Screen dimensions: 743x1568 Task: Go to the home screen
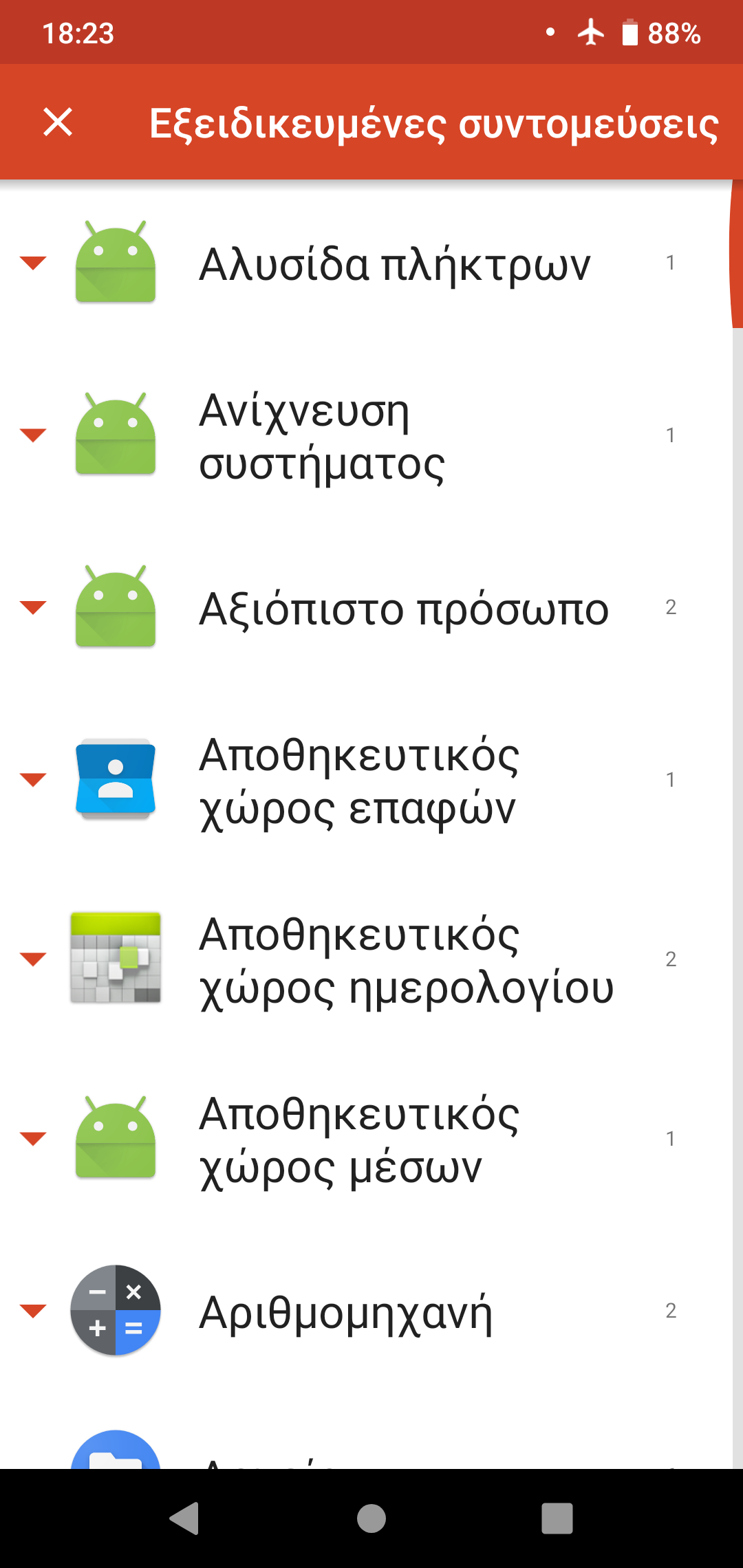pyautogui.click(x=371, y=1518)
